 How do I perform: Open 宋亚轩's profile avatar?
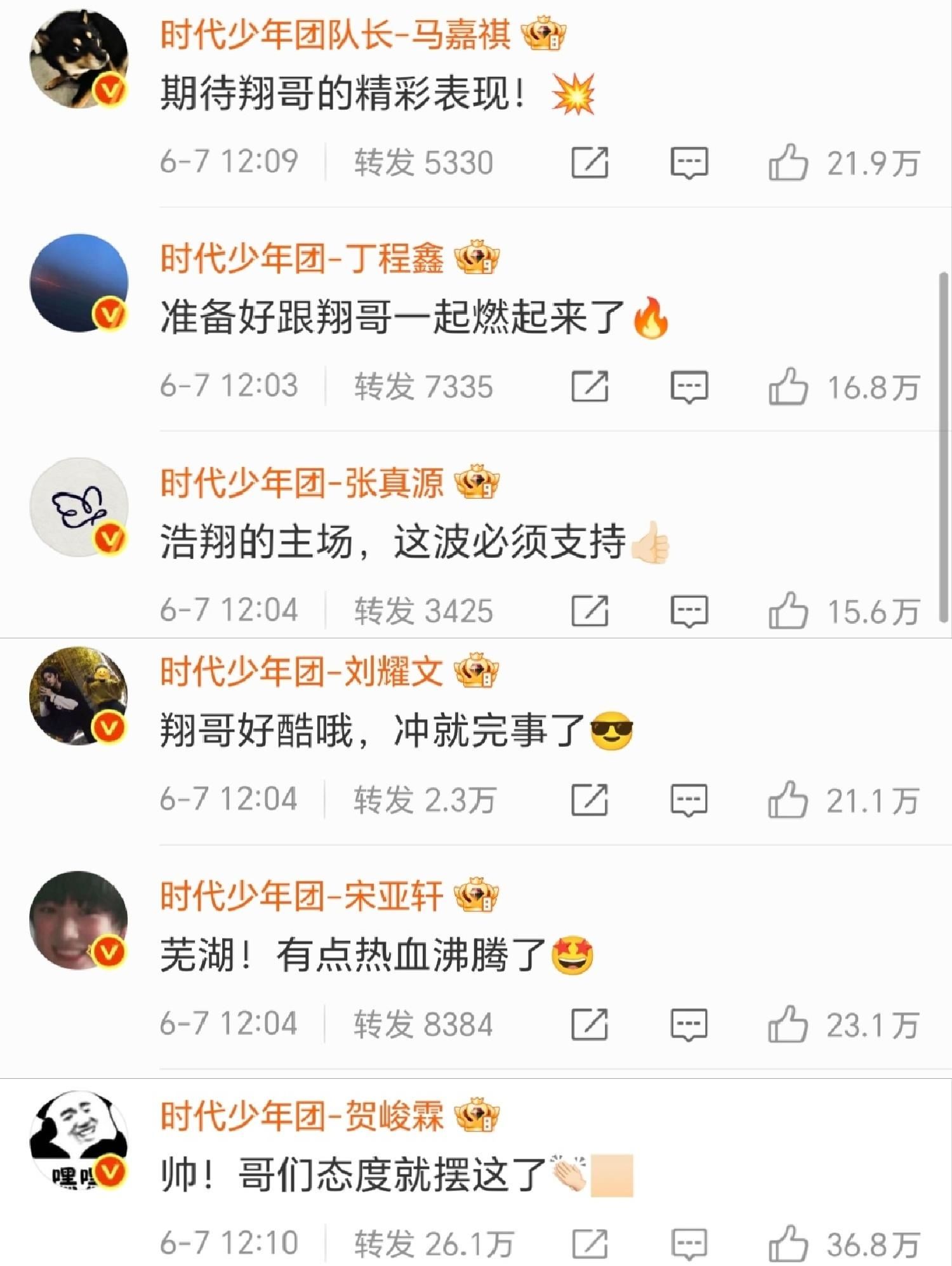[79, 920]
